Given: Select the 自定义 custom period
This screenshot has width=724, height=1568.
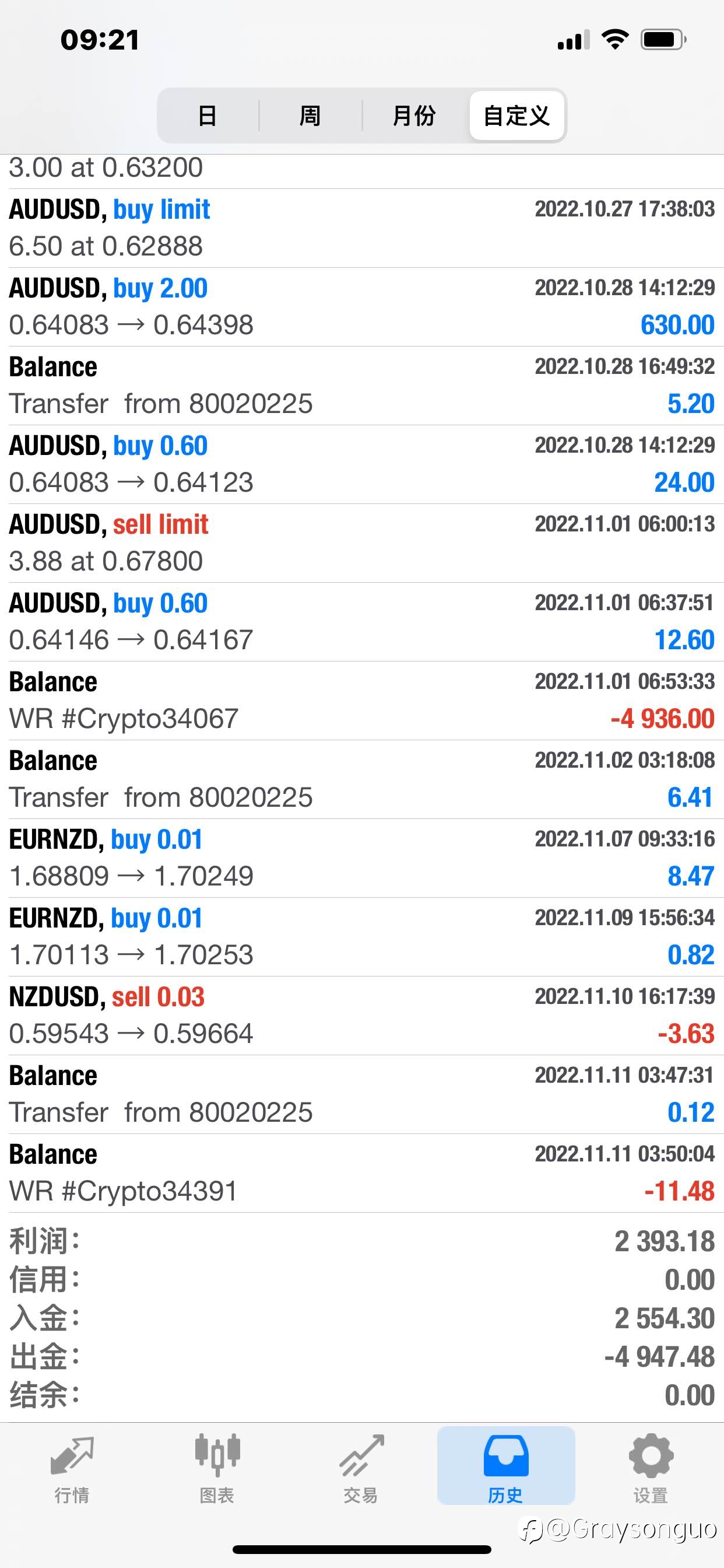Looking at the screenshot, I should pyautogui.click(x=516, y=116).
